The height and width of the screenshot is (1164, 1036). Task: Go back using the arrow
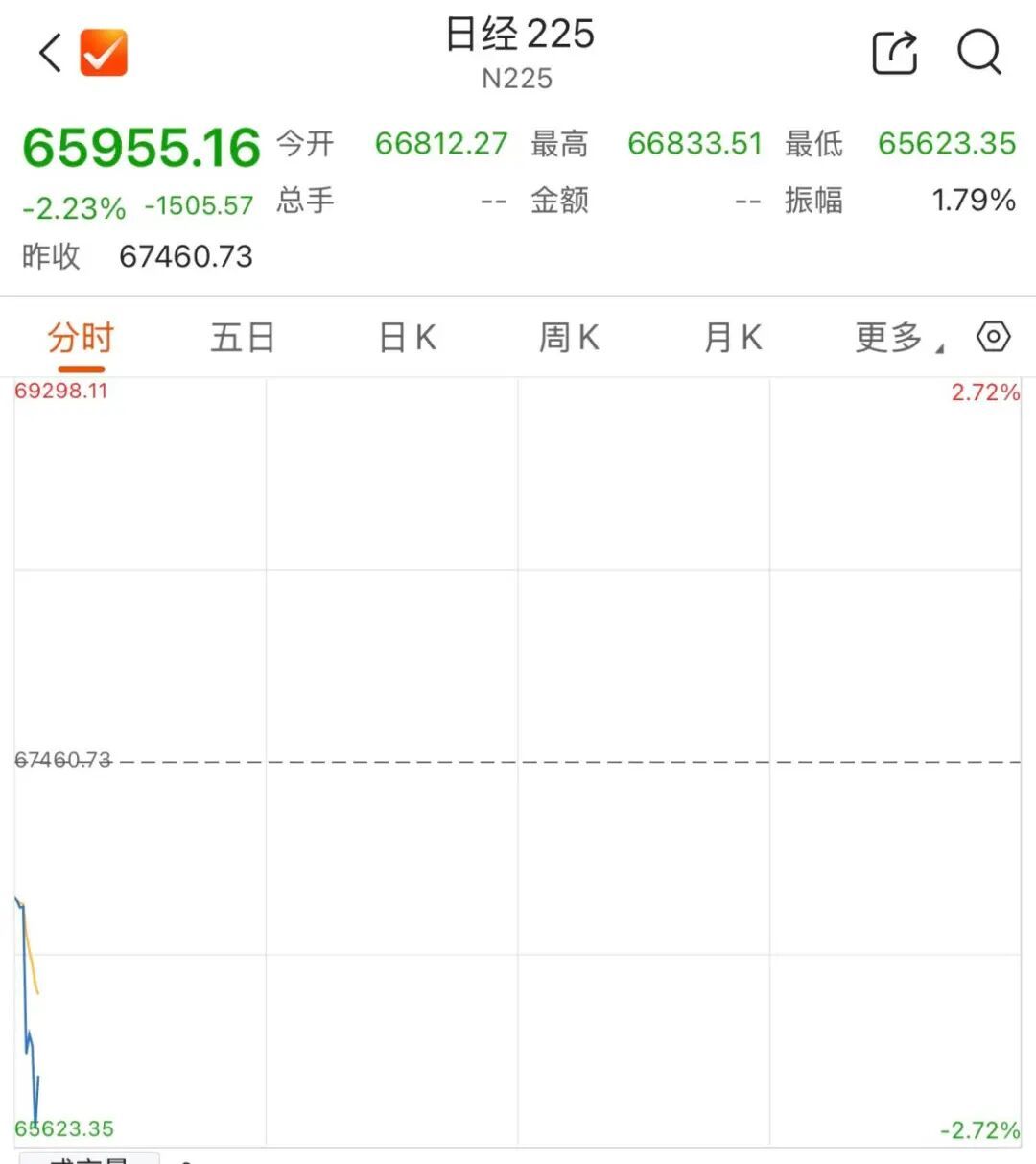coord(51,52)
